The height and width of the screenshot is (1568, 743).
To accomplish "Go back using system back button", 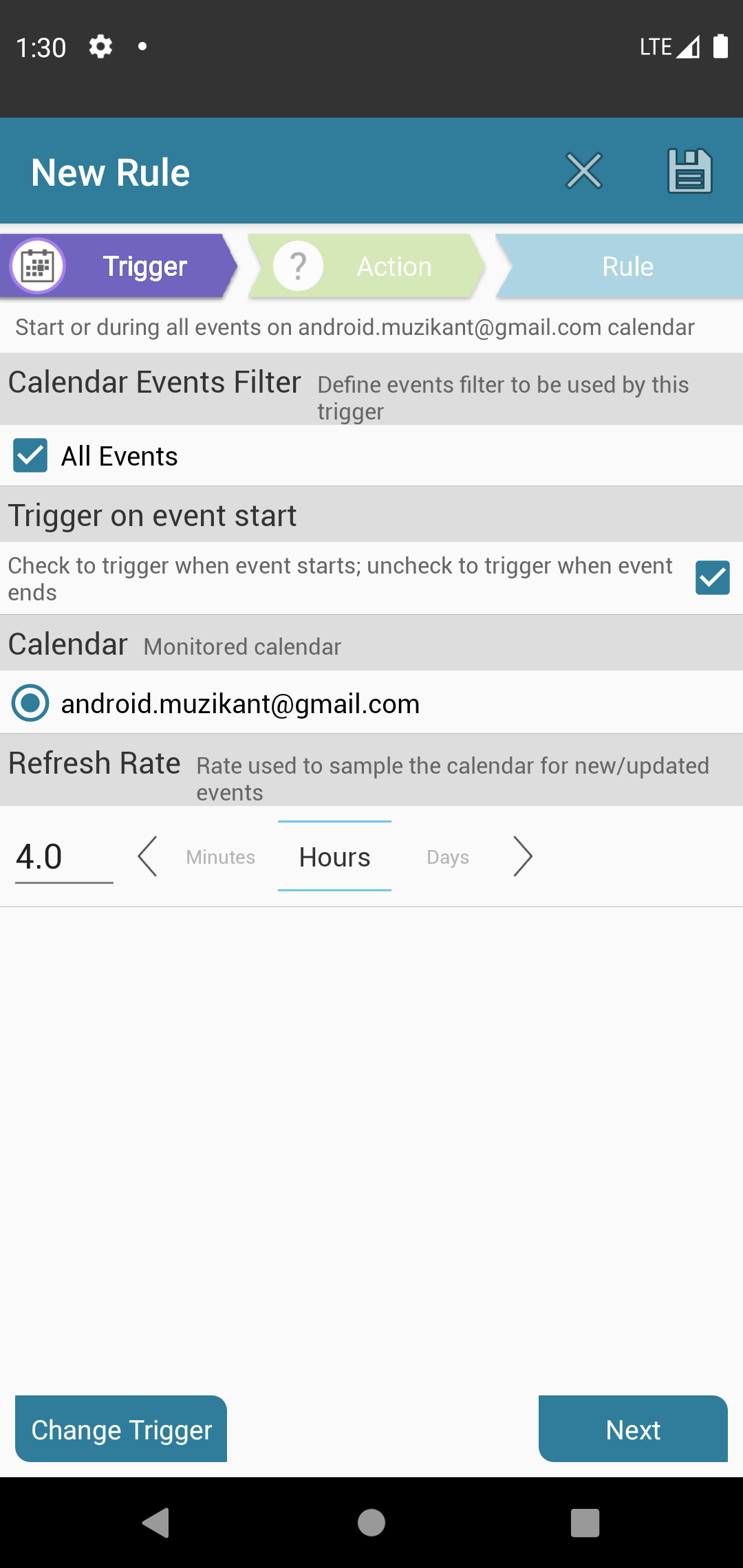I will (157, 1522).
